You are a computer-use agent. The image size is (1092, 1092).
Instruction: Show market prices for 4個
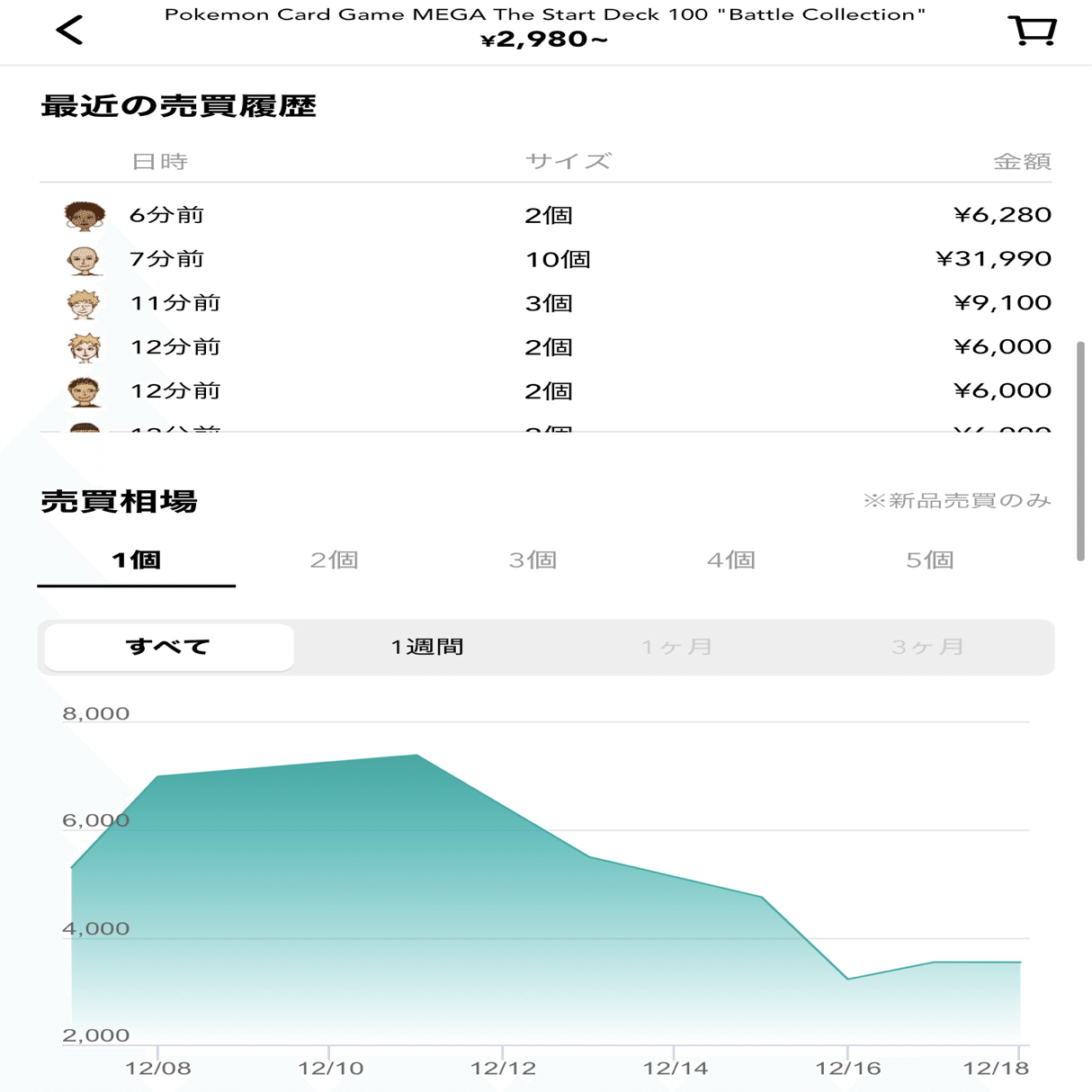730,560
